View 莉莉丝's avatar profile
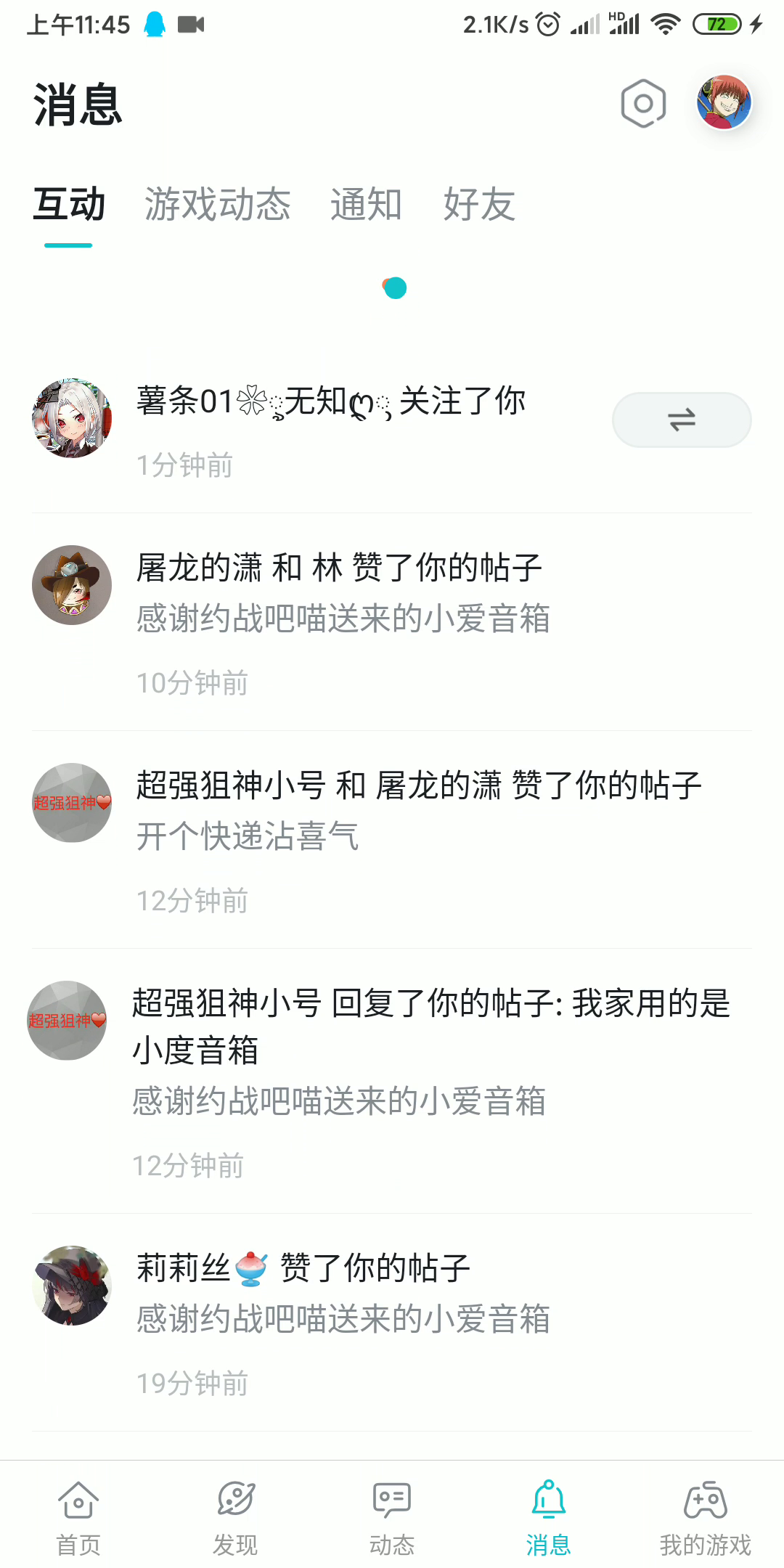The image size is (784, 1568). coord(72,1286)
